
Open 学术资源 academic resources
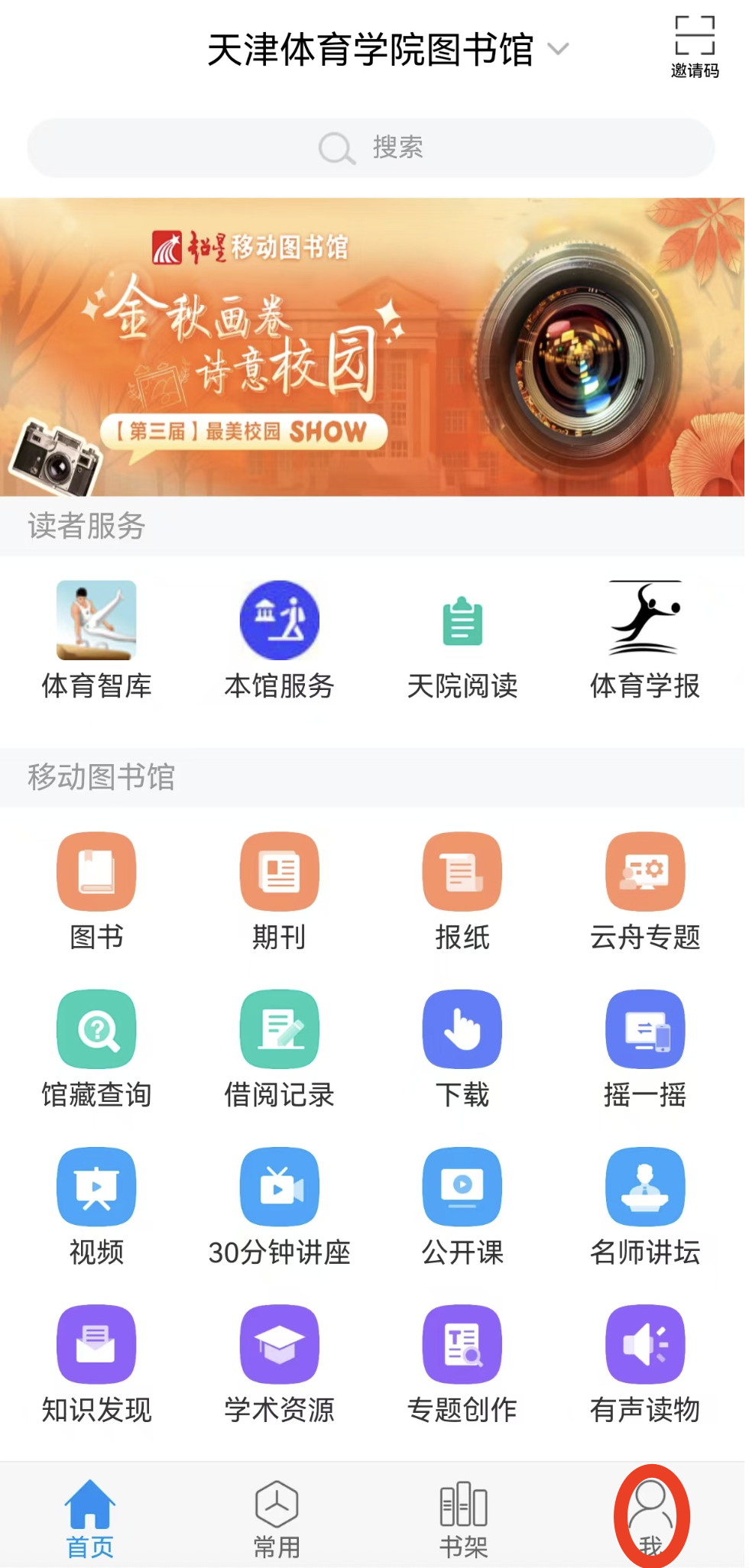point(280,1362)
